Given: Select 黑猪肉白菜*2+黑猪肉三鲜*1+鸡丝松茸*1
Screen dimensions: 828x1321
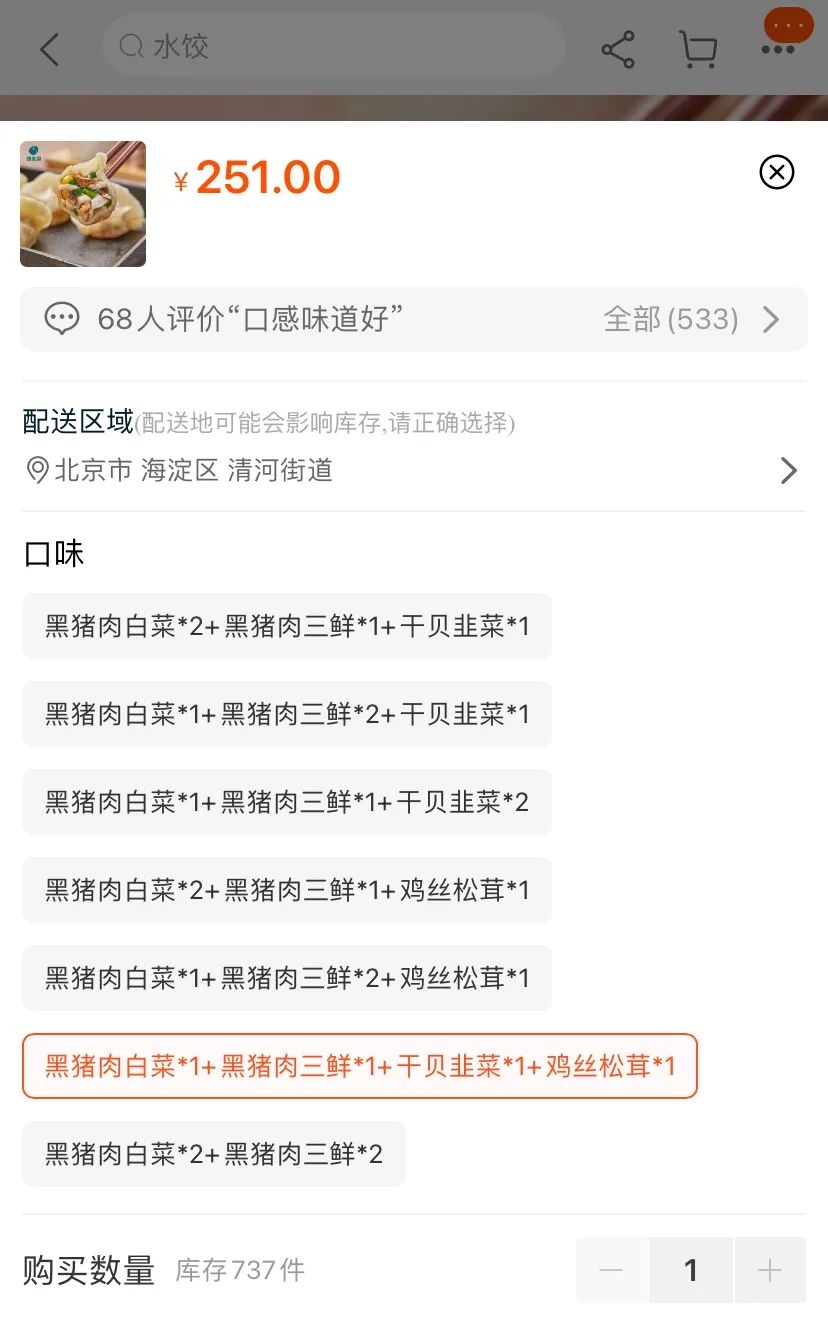Looking at the screenshot, I should (x=286, y=890).
